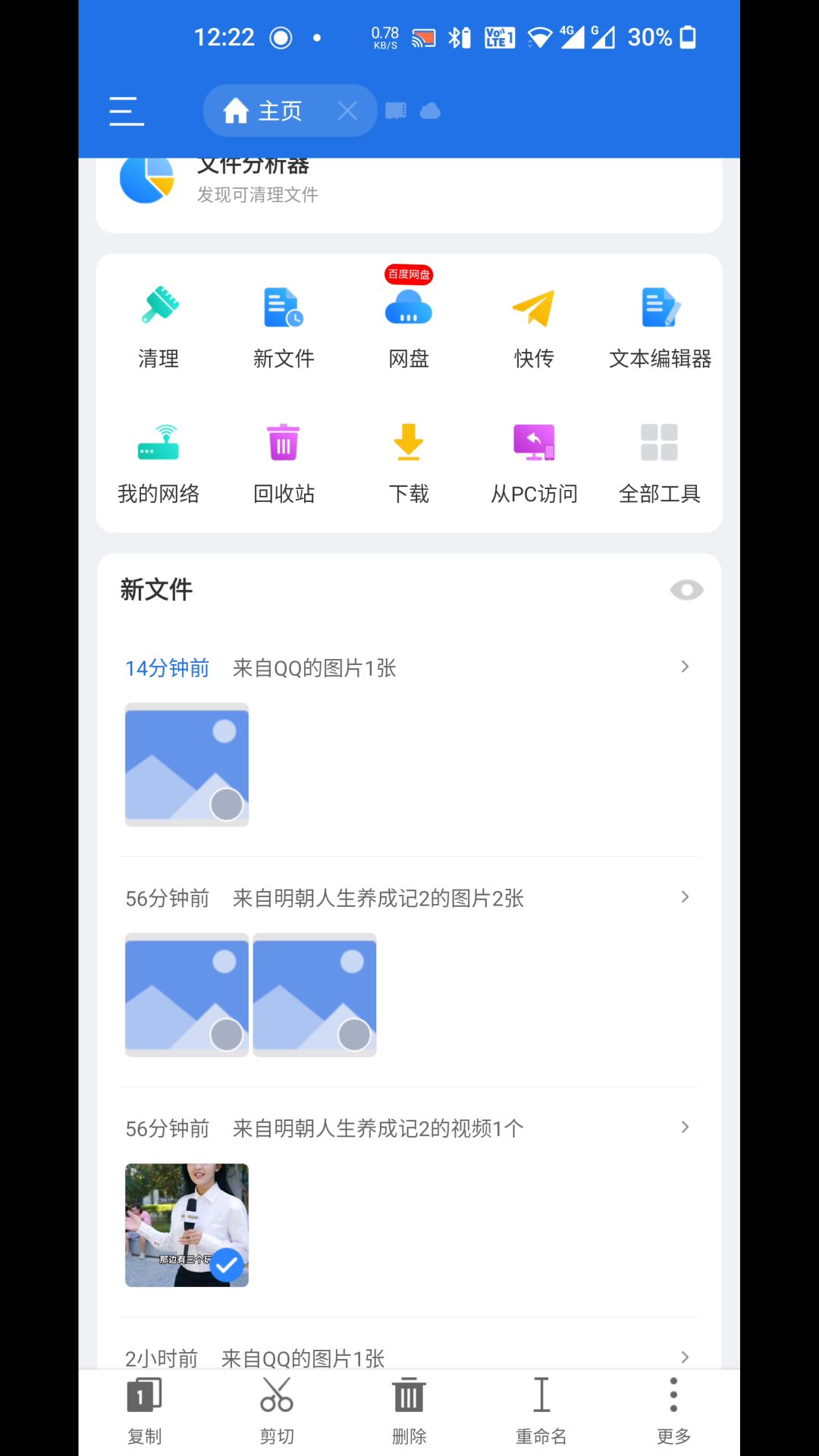
Task: Toggle visibility of the 新文件 section
Action: (x=686, y=590)
